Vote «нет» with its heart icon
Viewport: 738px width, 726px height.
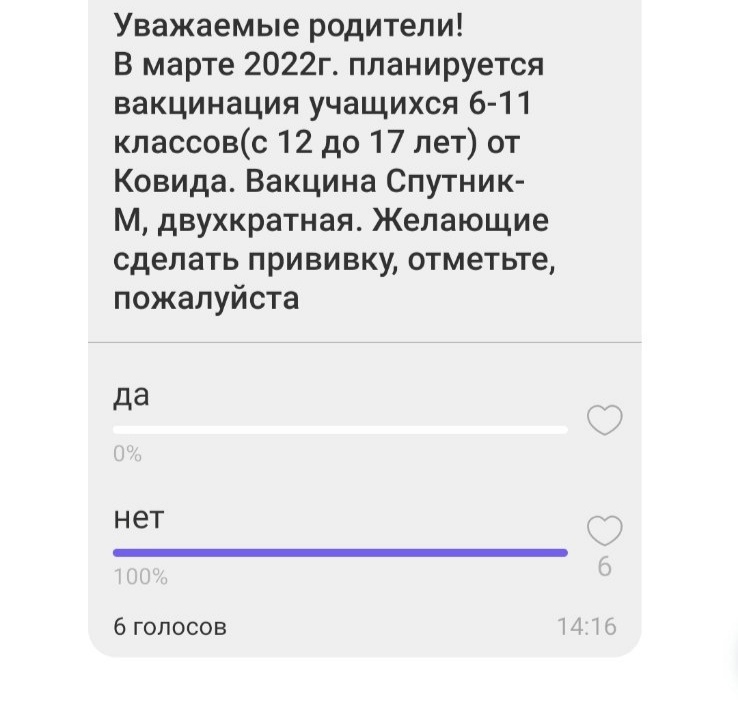[604, 531]
